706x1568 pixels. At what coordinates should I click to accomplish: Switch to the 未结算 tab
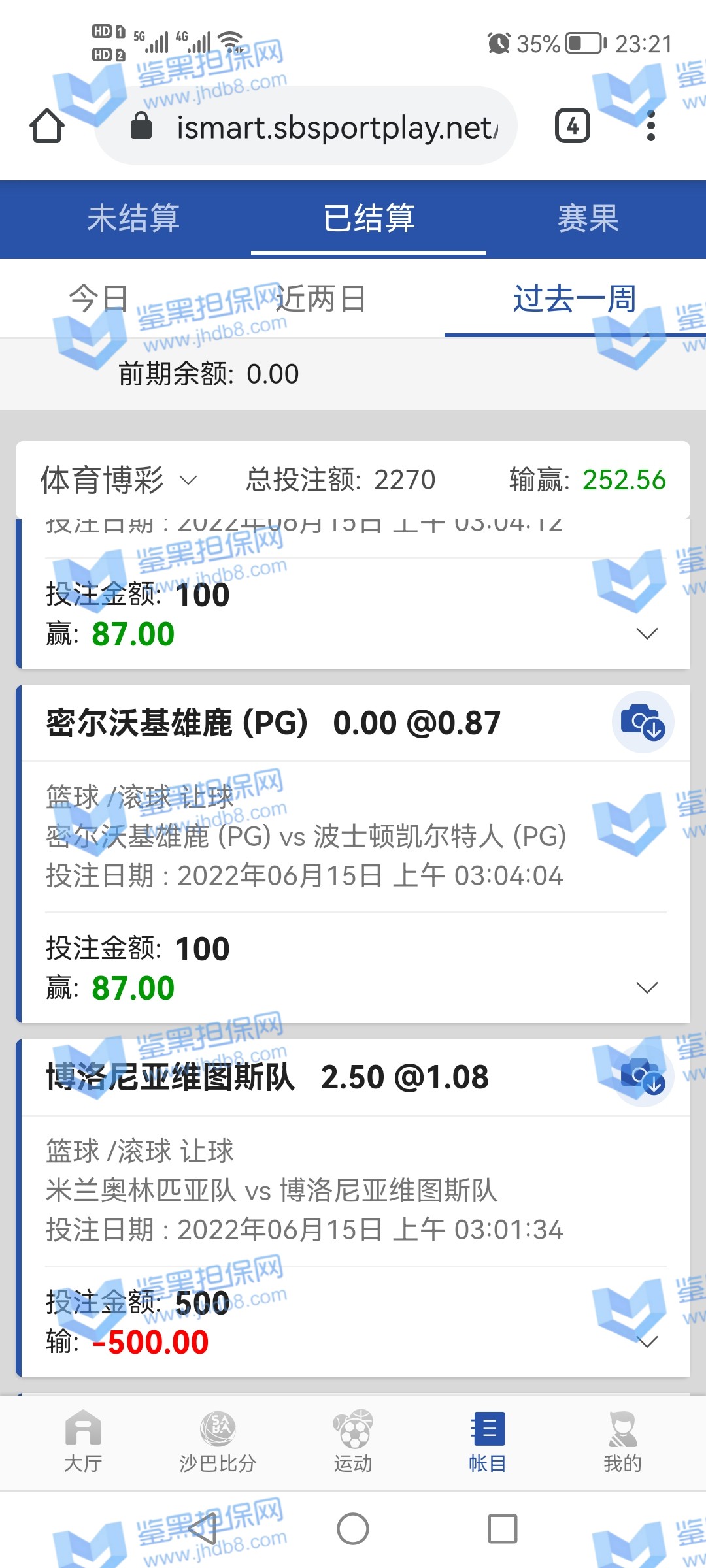click(133, 218)
